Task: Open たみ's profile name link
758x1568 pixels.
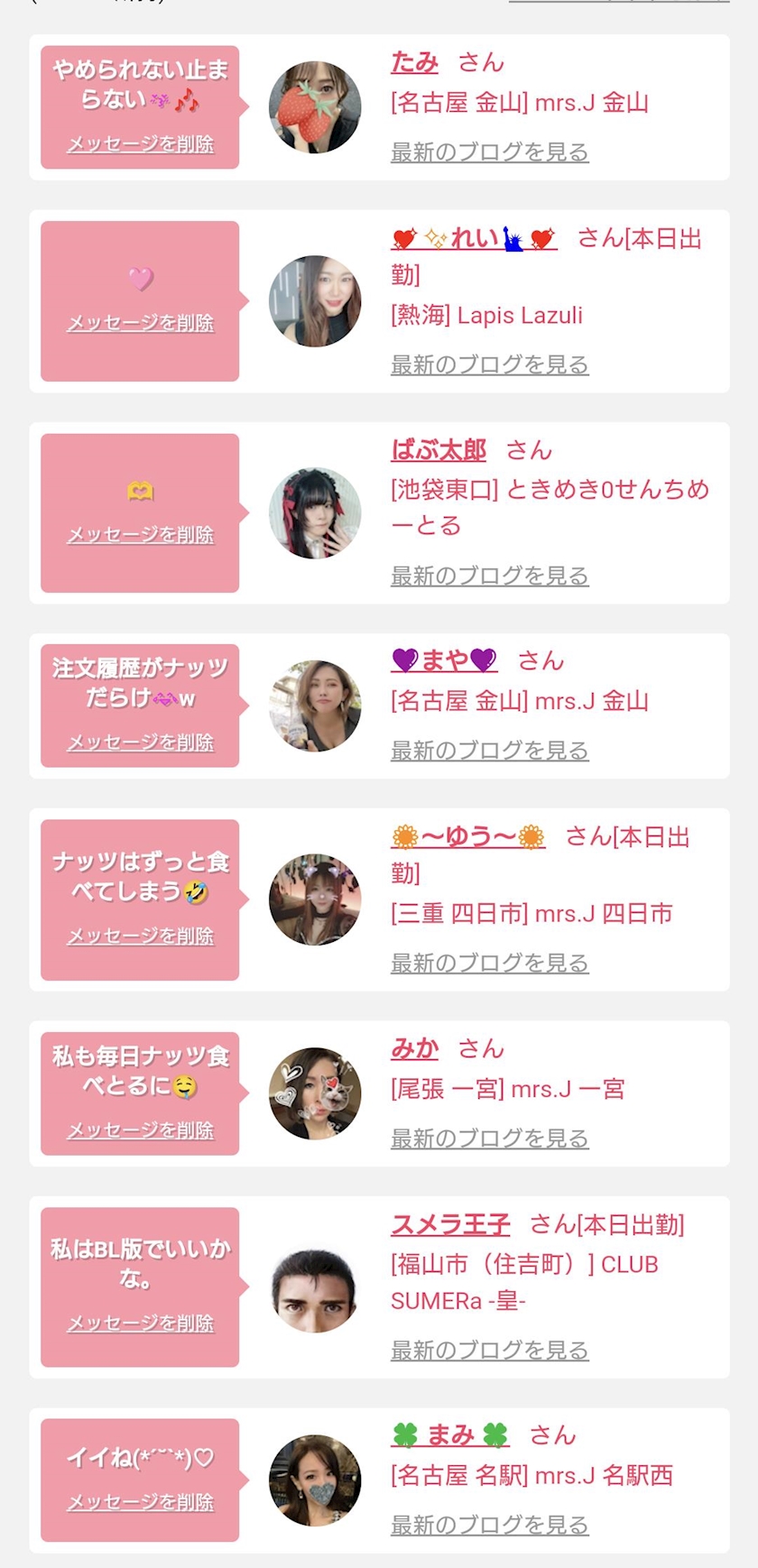Action: pos(414,62)
